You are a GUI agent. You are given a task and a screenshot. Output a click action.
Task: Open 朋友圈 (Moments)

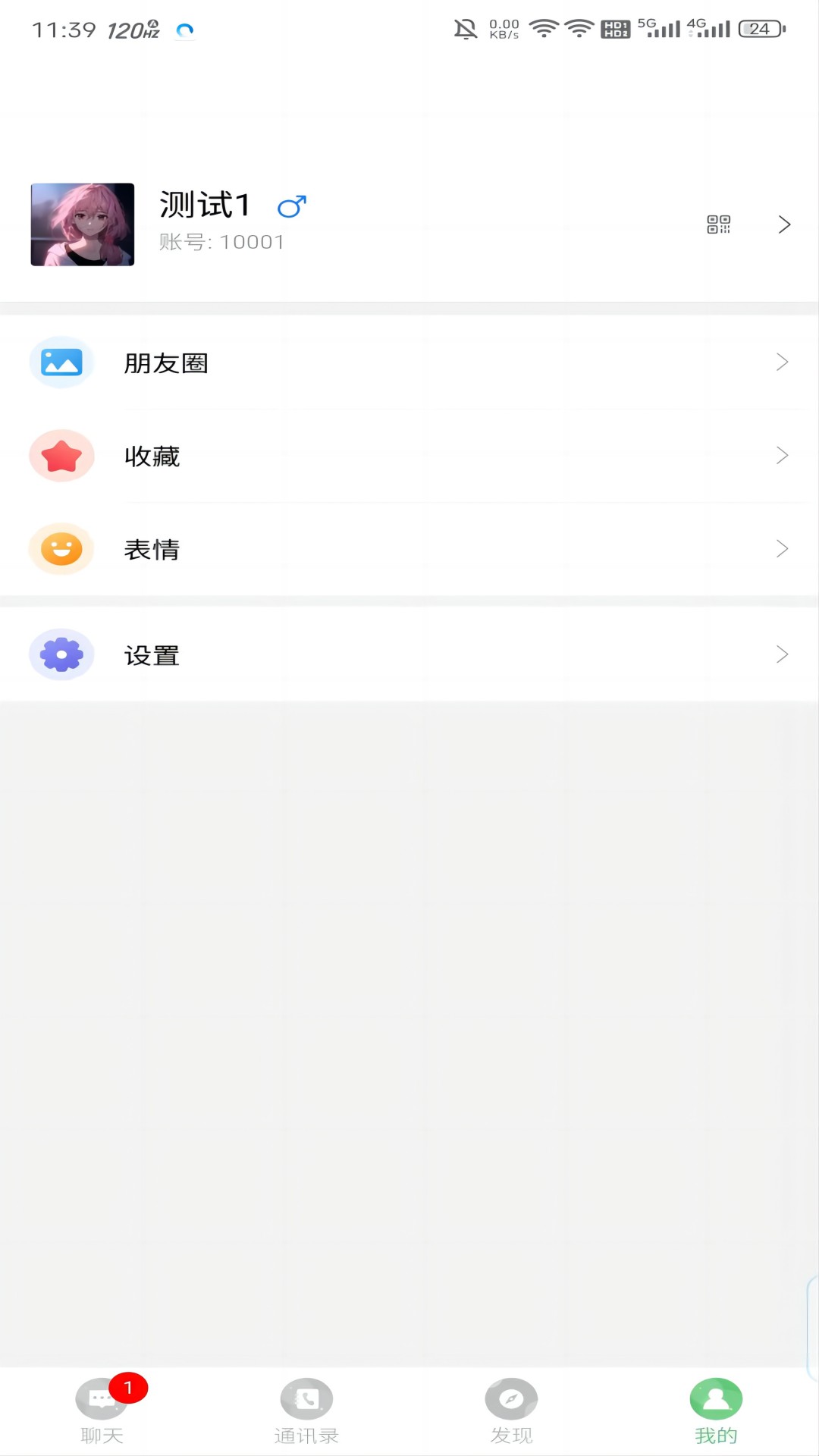point(409,362)
